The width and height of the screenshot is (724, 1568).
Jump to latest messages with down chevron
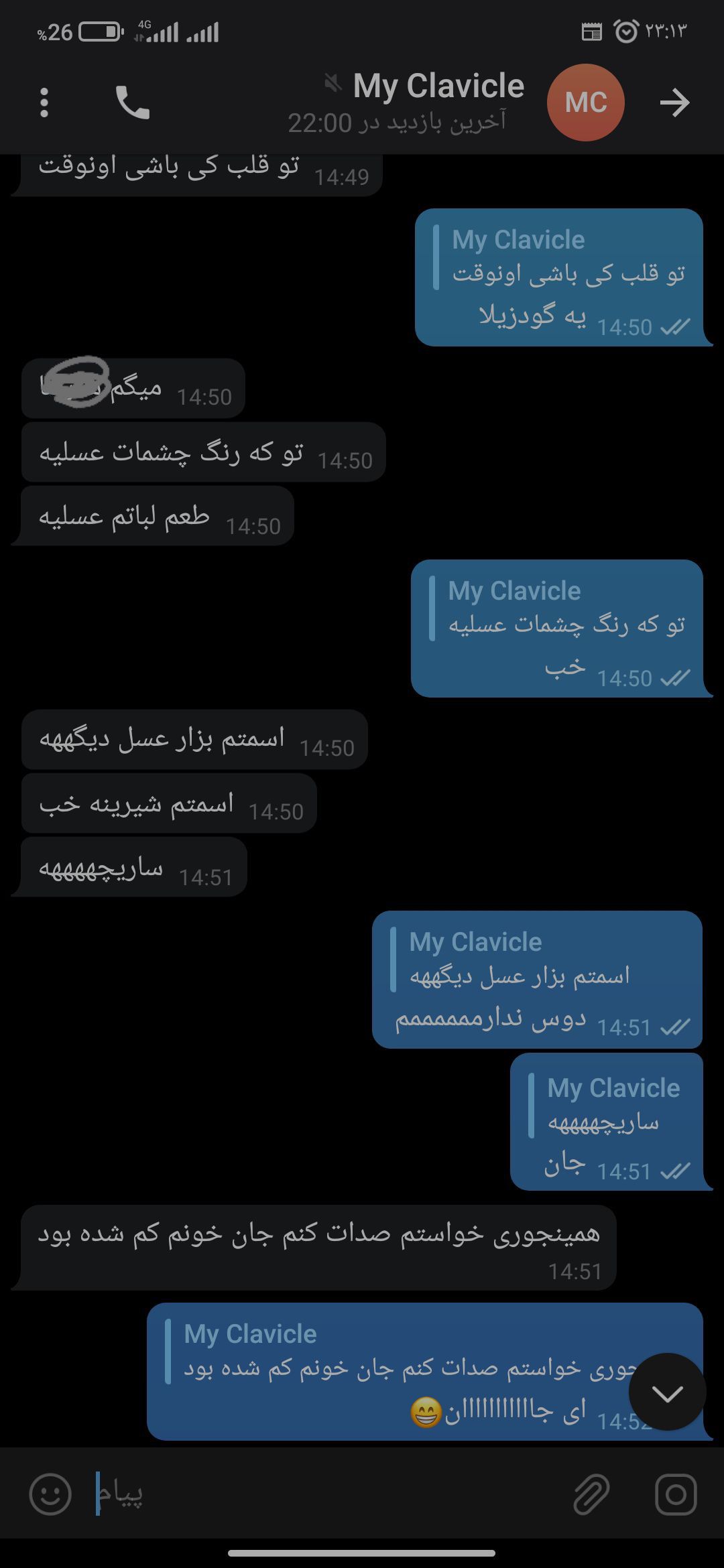667,1394
